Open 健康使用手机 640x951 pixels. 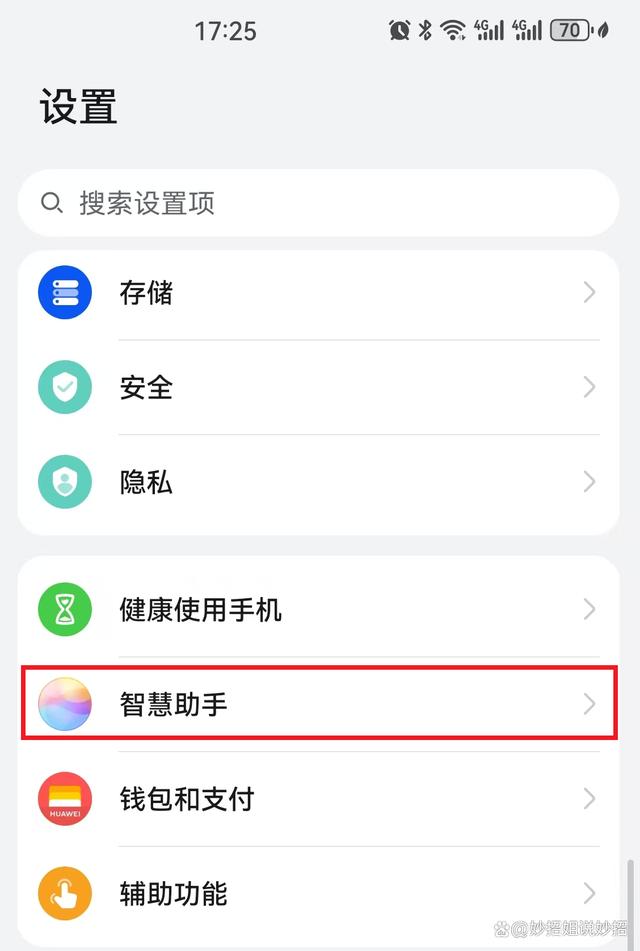[318, 609]
